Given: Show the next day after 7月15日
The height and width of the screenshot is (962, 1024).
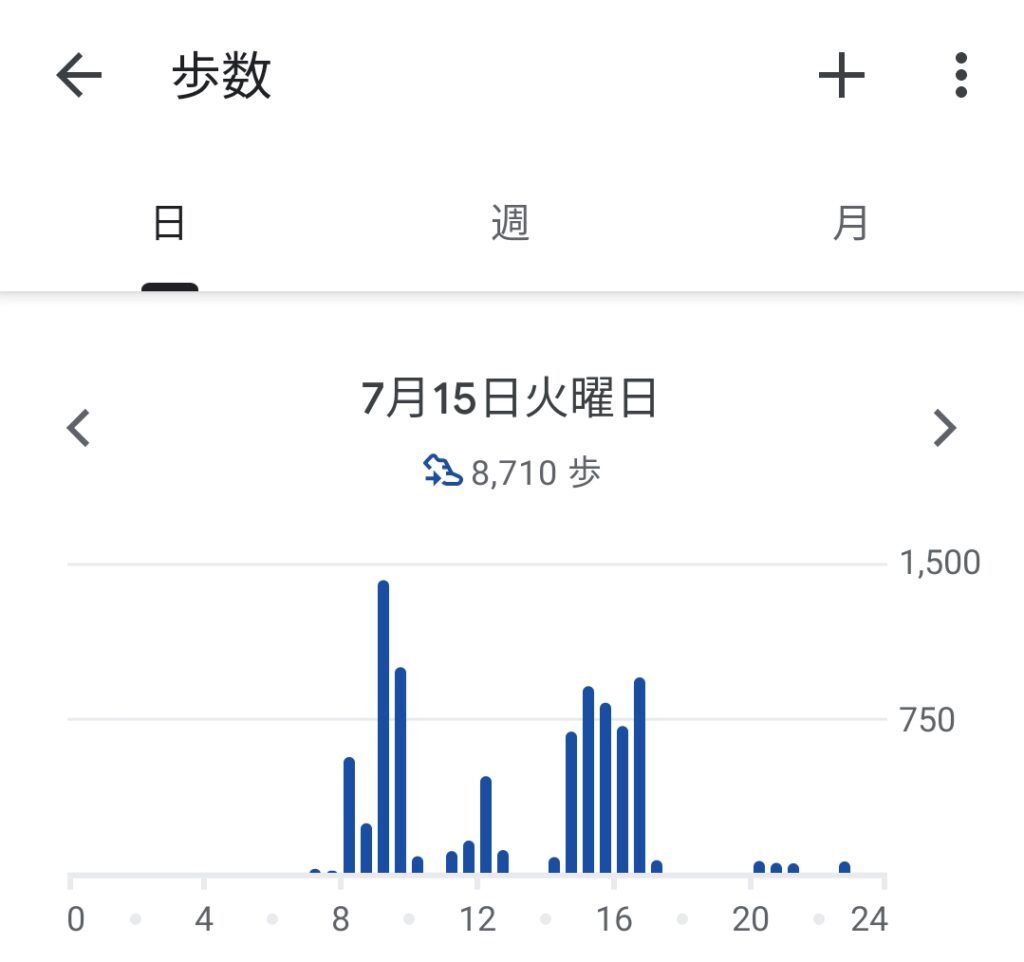Looking at the screenshot, I should pos(944,429).
